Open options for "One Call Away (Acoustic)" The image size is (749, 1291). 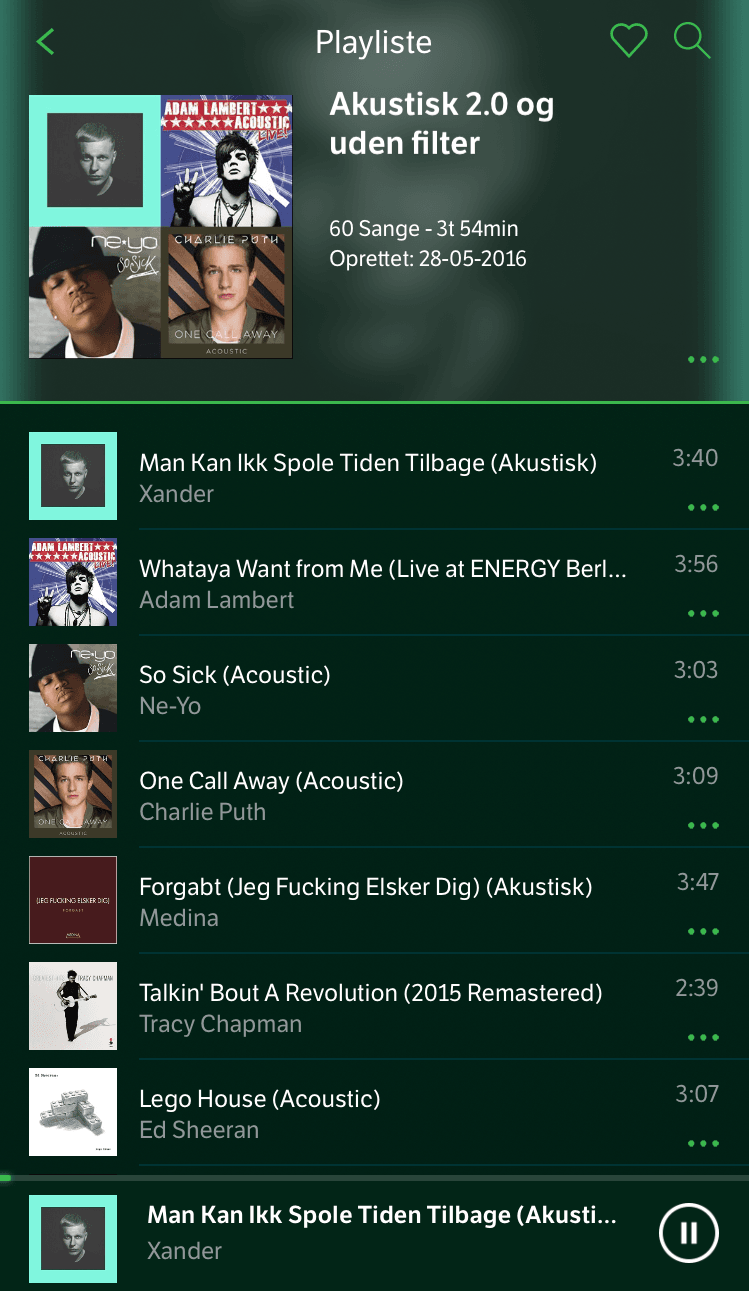click(x=703, y=825)
